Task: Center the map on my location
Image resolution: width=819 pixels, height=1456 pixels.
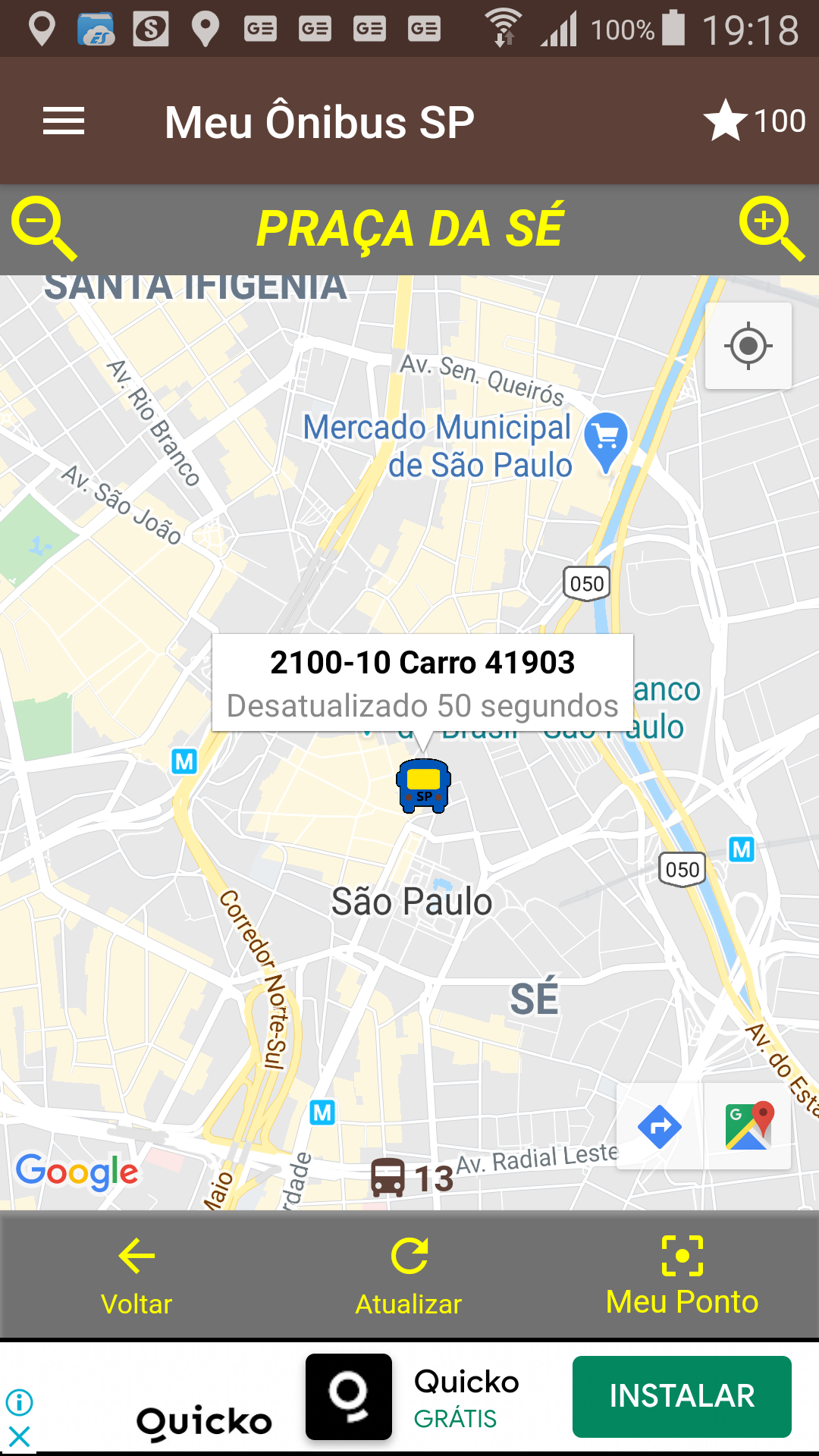Action: pyautogui.click(x=748, y=347)
